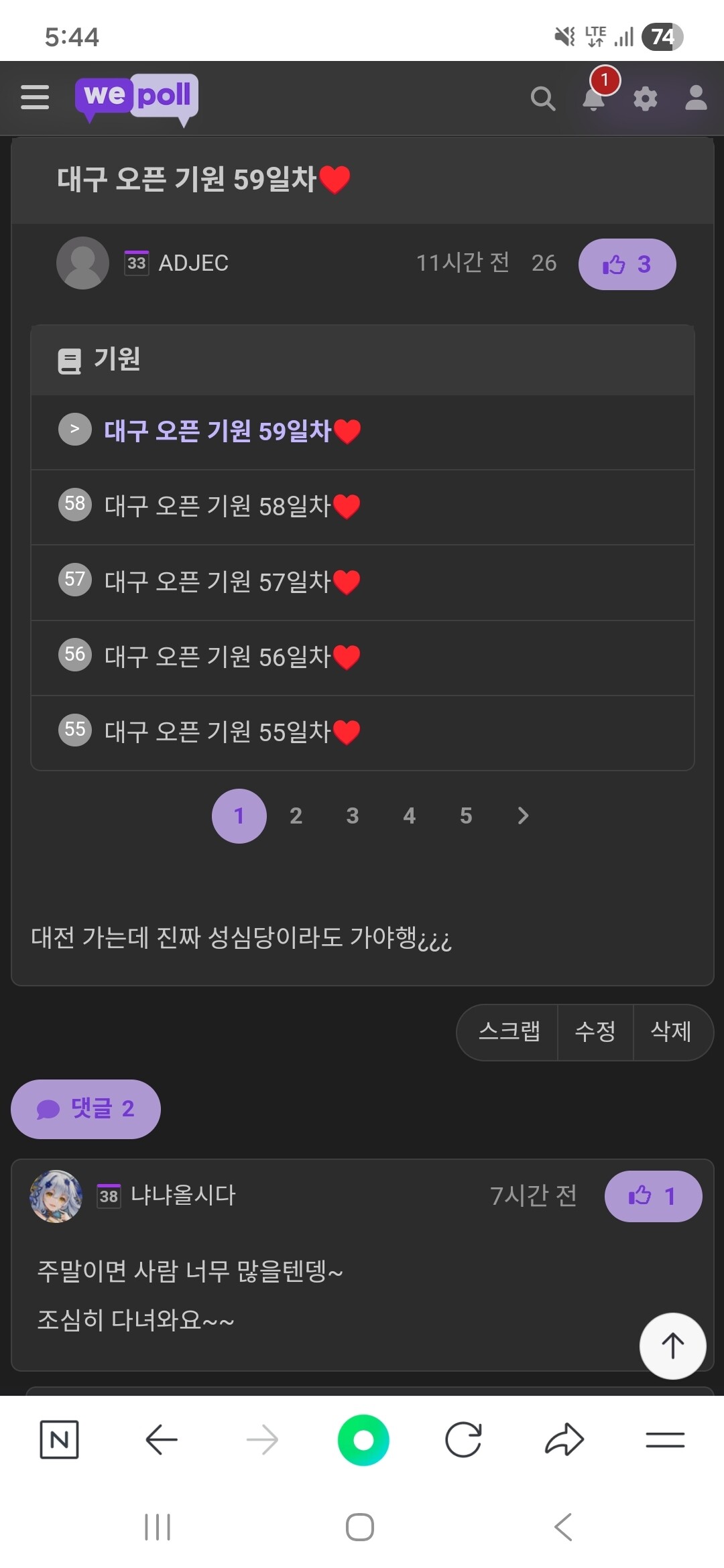Open 대구 오픈 기원 55일차 post

(x=218, y=732)
